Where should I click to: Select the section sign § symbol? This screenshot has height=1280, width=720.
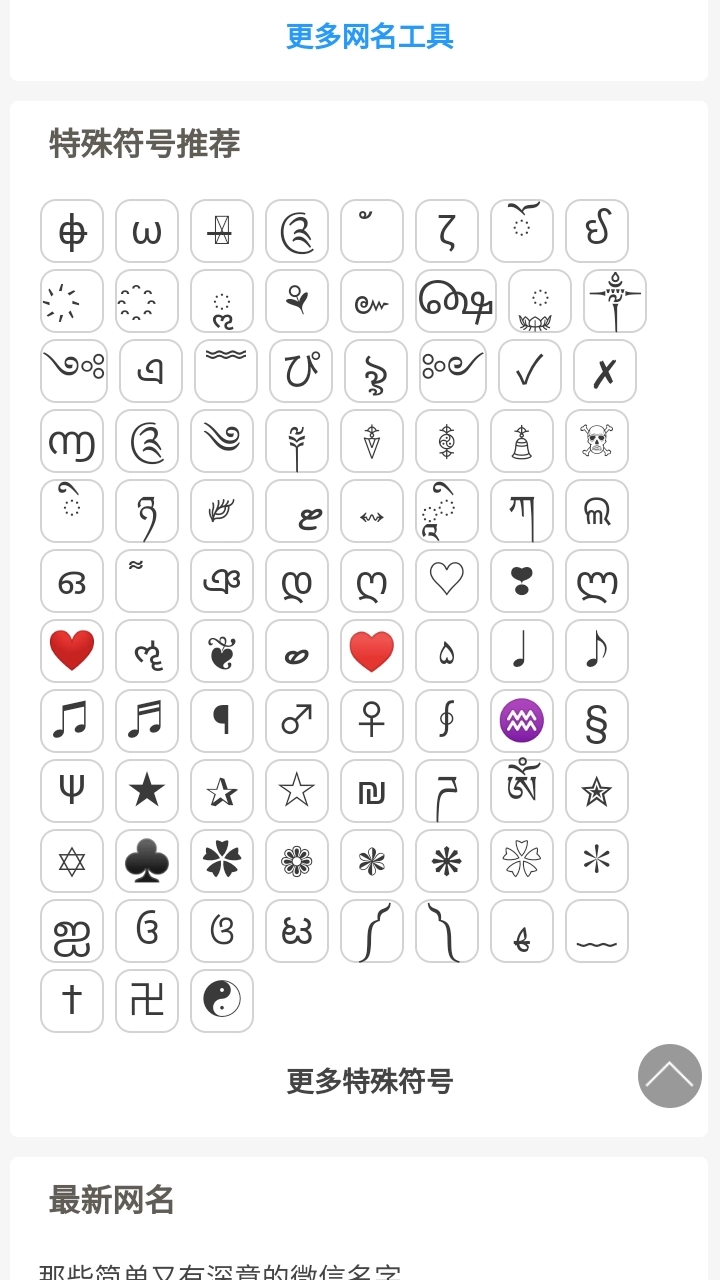(597, 721)
